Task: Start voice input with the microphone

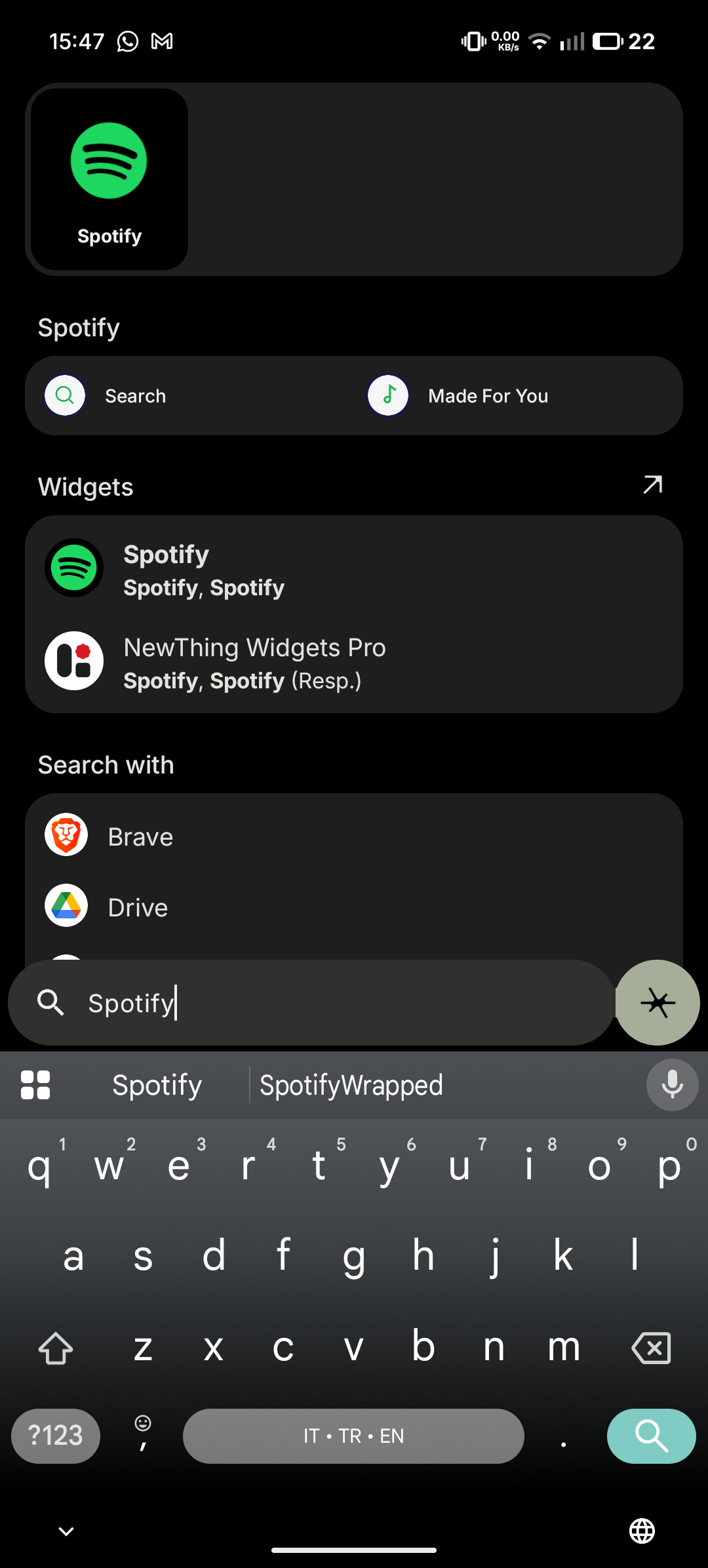Action: click(x=672, y=1085)
